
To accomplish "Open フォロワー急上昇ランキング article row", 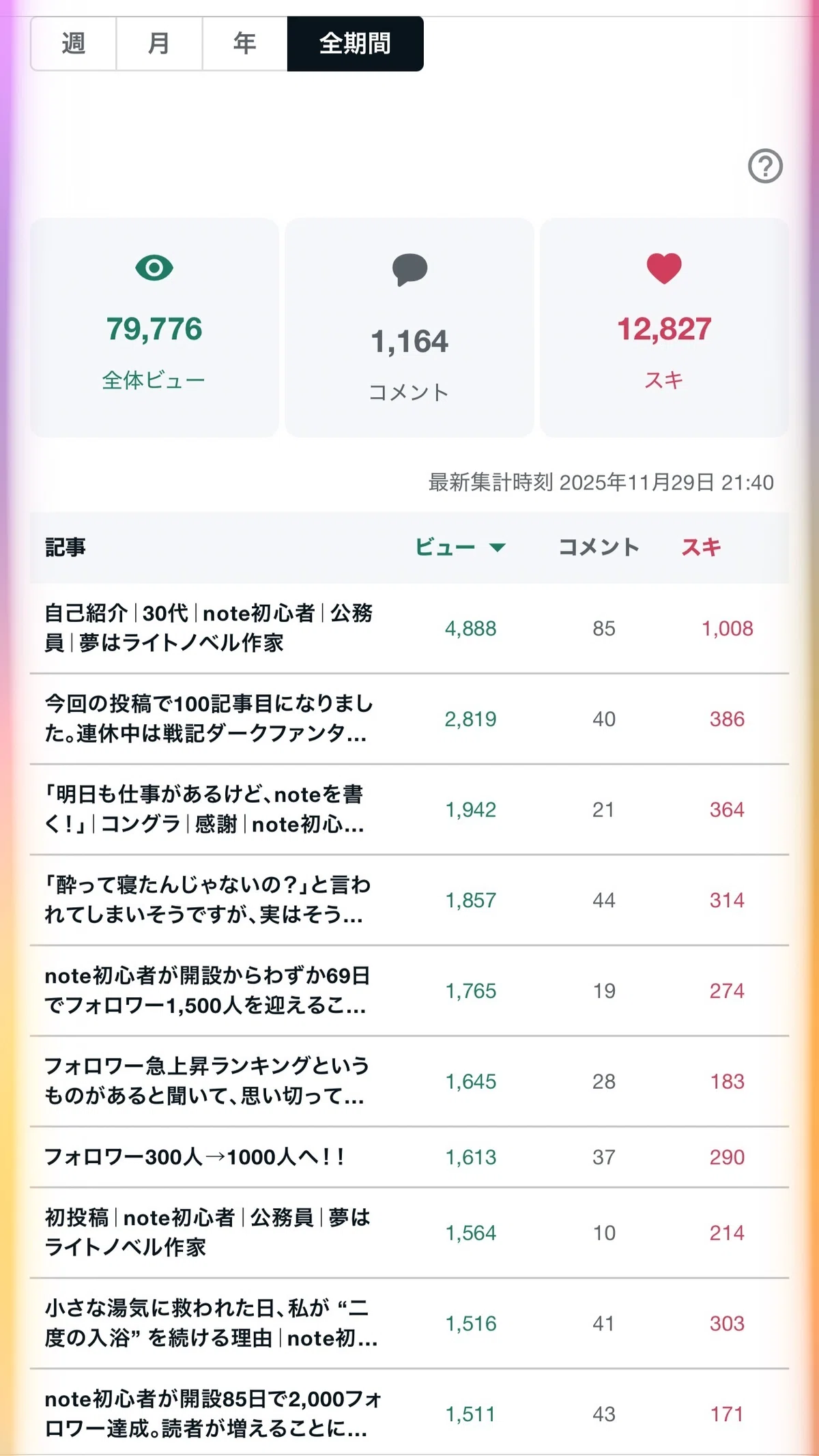I will (409, 1081).
